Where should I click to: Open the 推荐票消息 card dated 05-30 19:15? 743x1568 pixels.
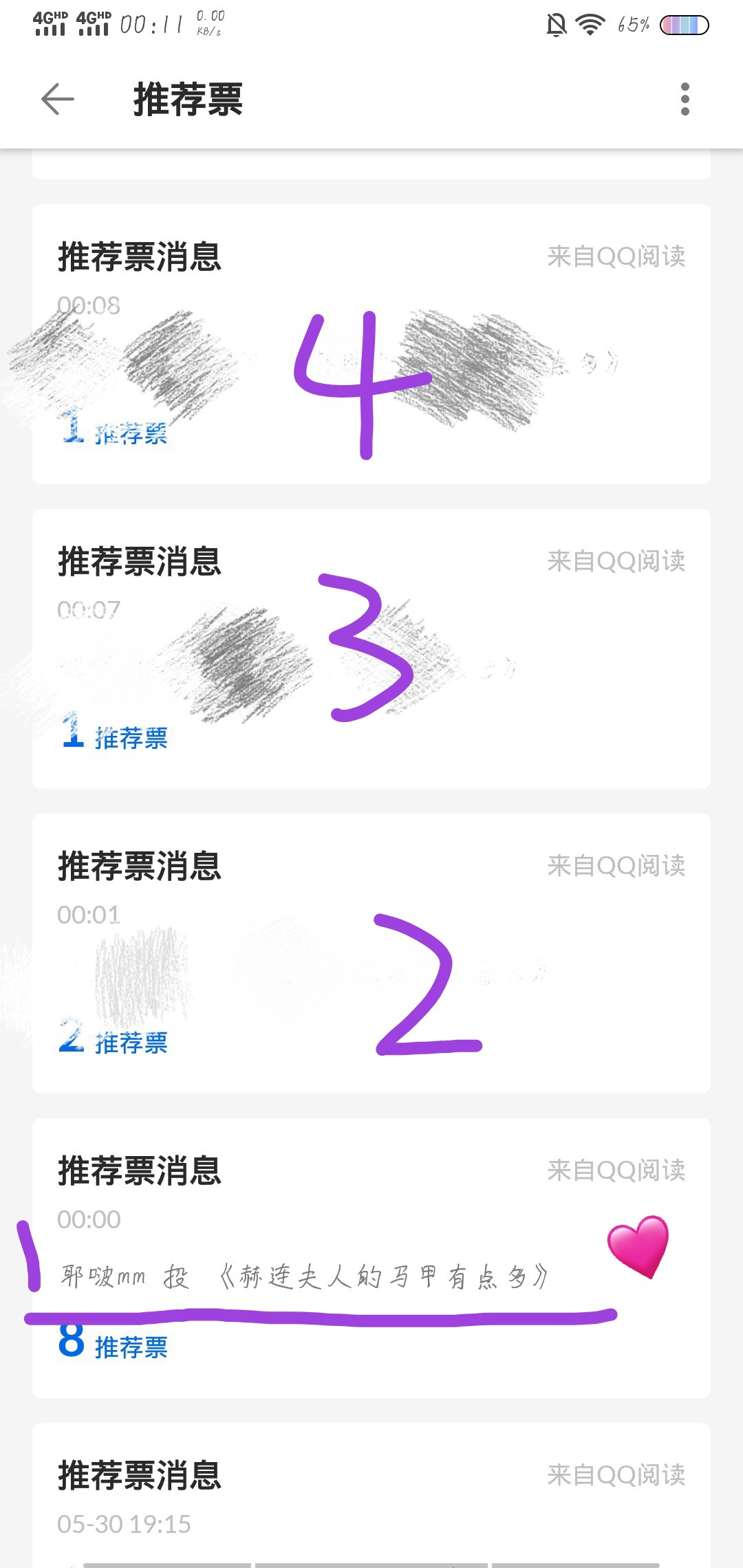371,1499
